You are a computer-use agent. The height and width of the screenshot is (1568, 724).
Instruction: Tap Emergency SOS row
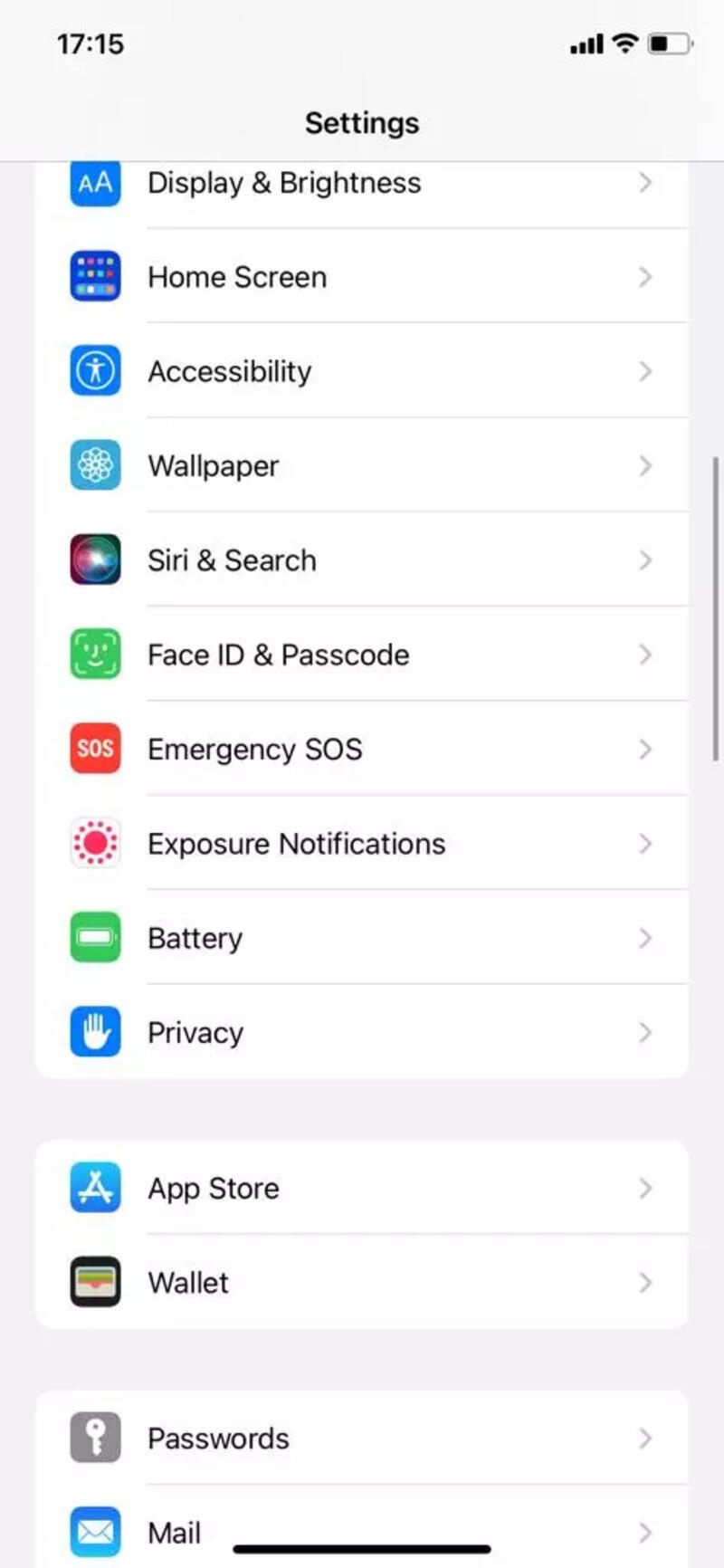tap(362, 750)
